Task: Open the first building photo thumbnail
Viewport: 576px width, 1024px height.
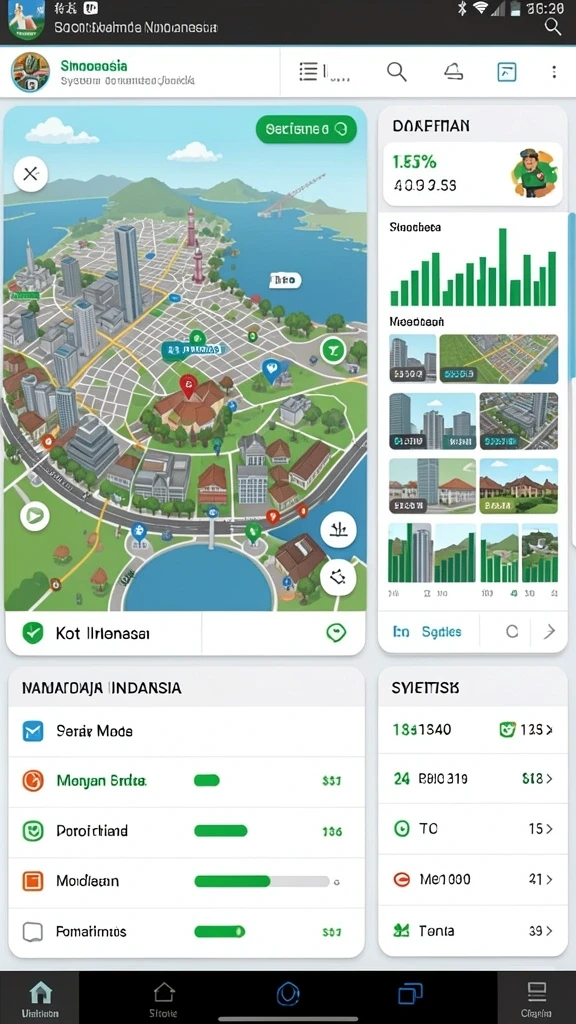Action: [412, 359]
